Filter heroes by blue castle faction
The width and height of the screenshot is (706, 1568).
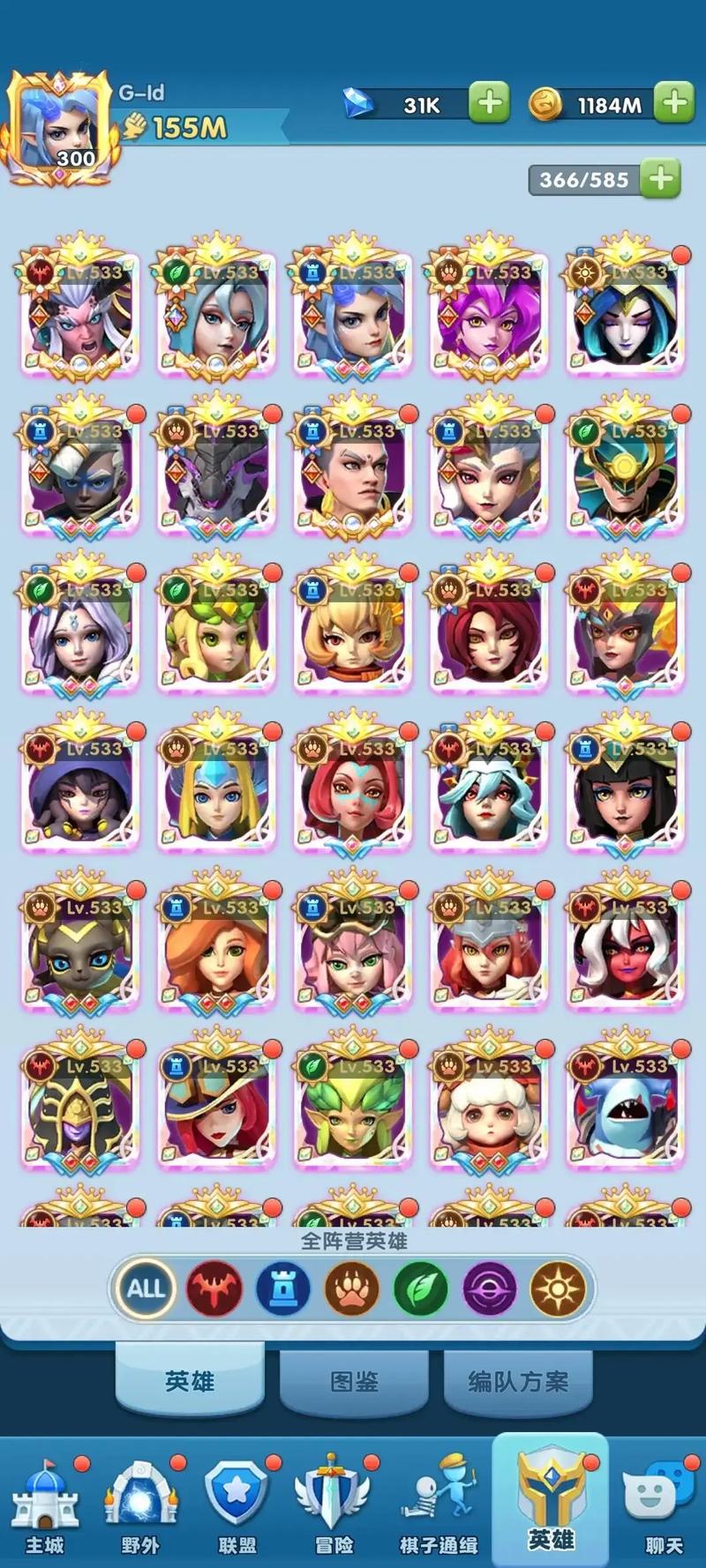[x=282, y=1288]
